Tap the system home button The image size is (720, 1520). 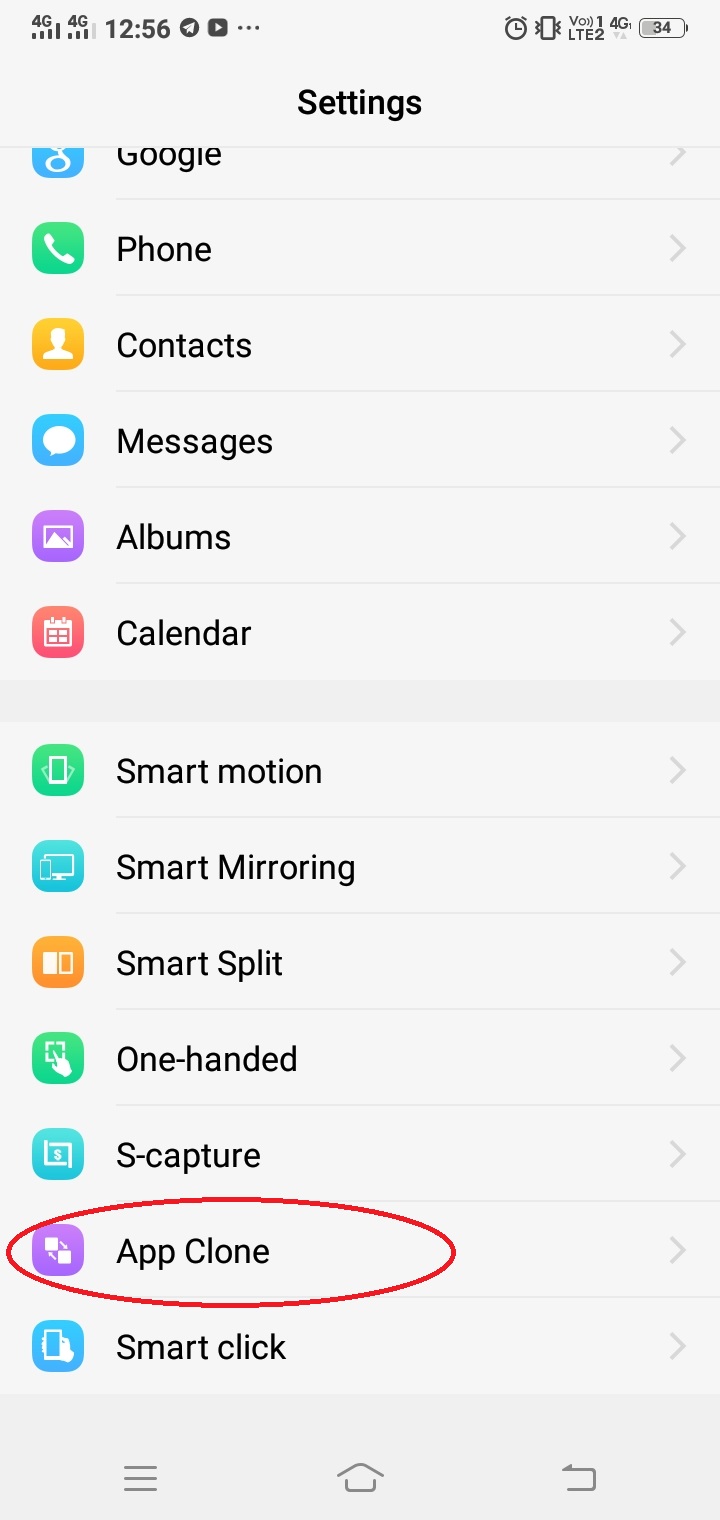[x=360, y=1477]
